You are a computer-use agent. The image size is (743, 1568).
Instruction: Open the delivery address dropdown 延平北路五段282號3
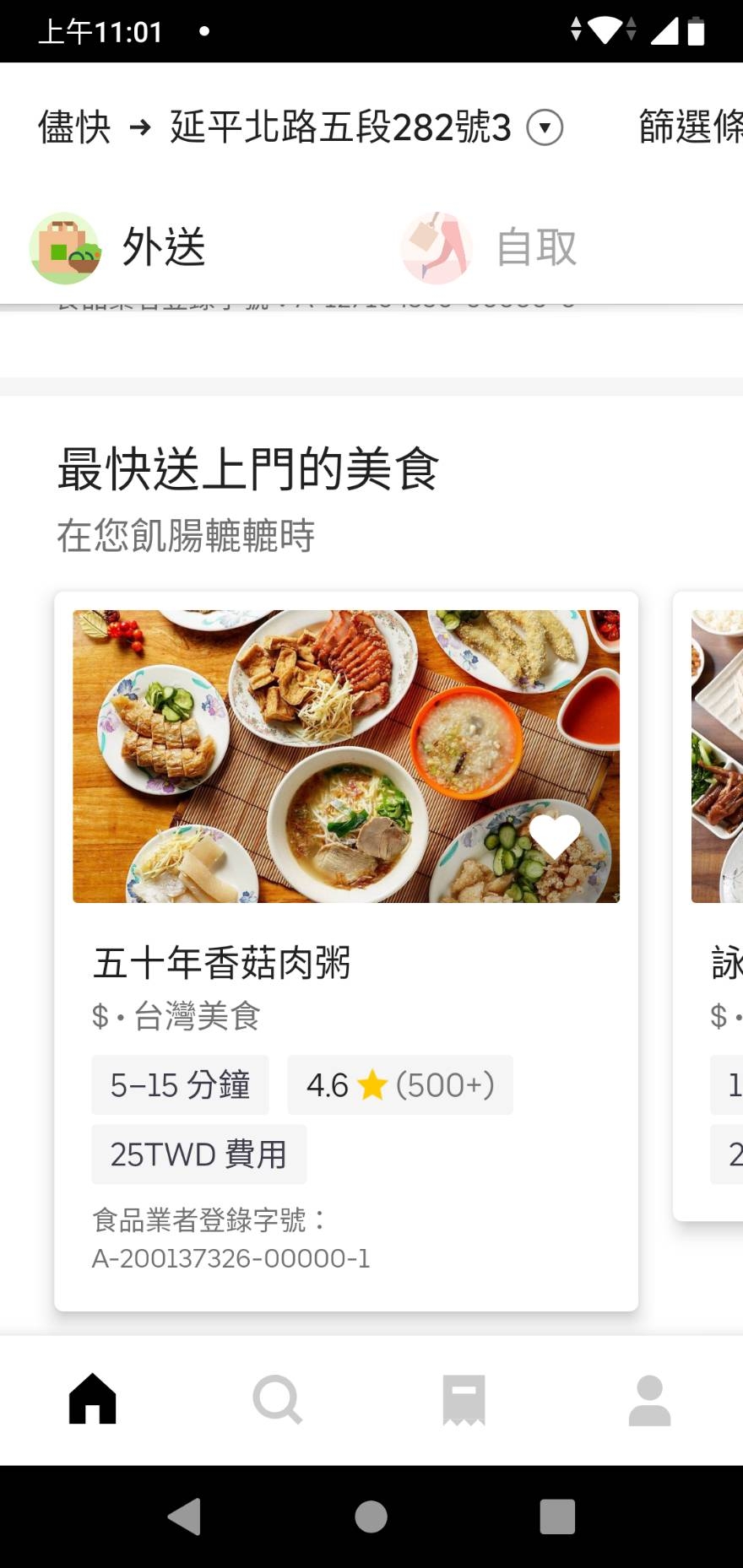[365, 127]
